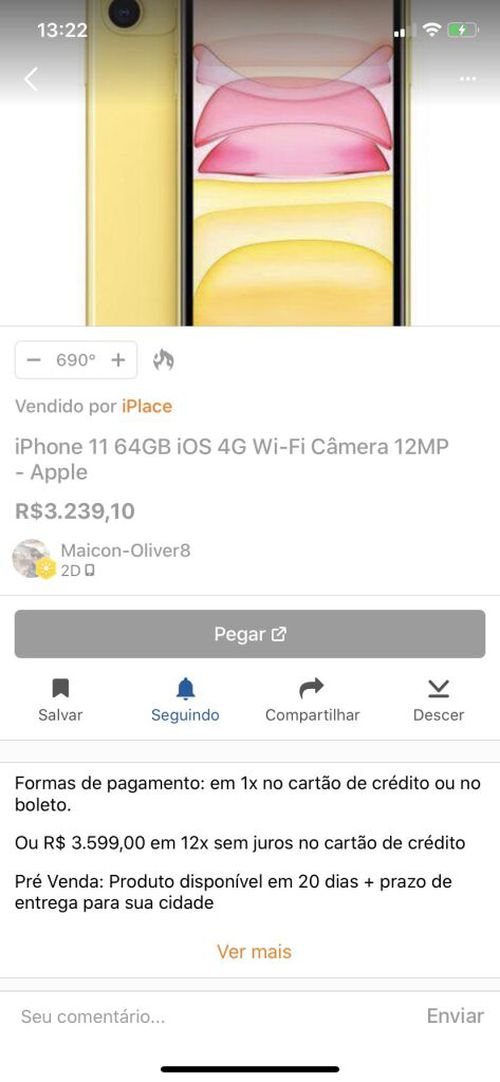Viewport: 500px width, 1082px height.
Task: Tap the Pegar button to open the deal
Action: [250, 634]
